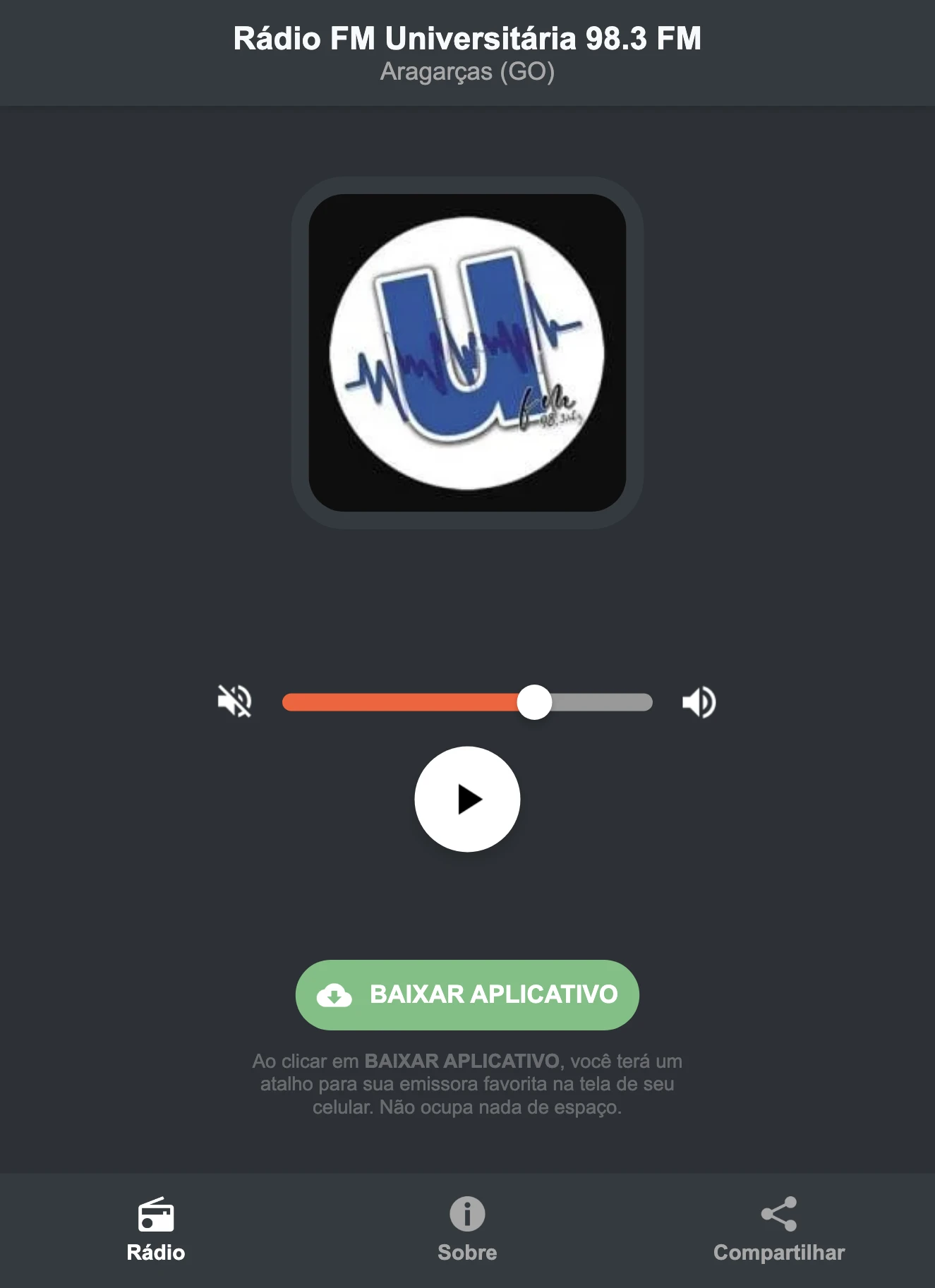Click the orange volume bar
Screen dimensions: 935x1288
coord(402,701)
